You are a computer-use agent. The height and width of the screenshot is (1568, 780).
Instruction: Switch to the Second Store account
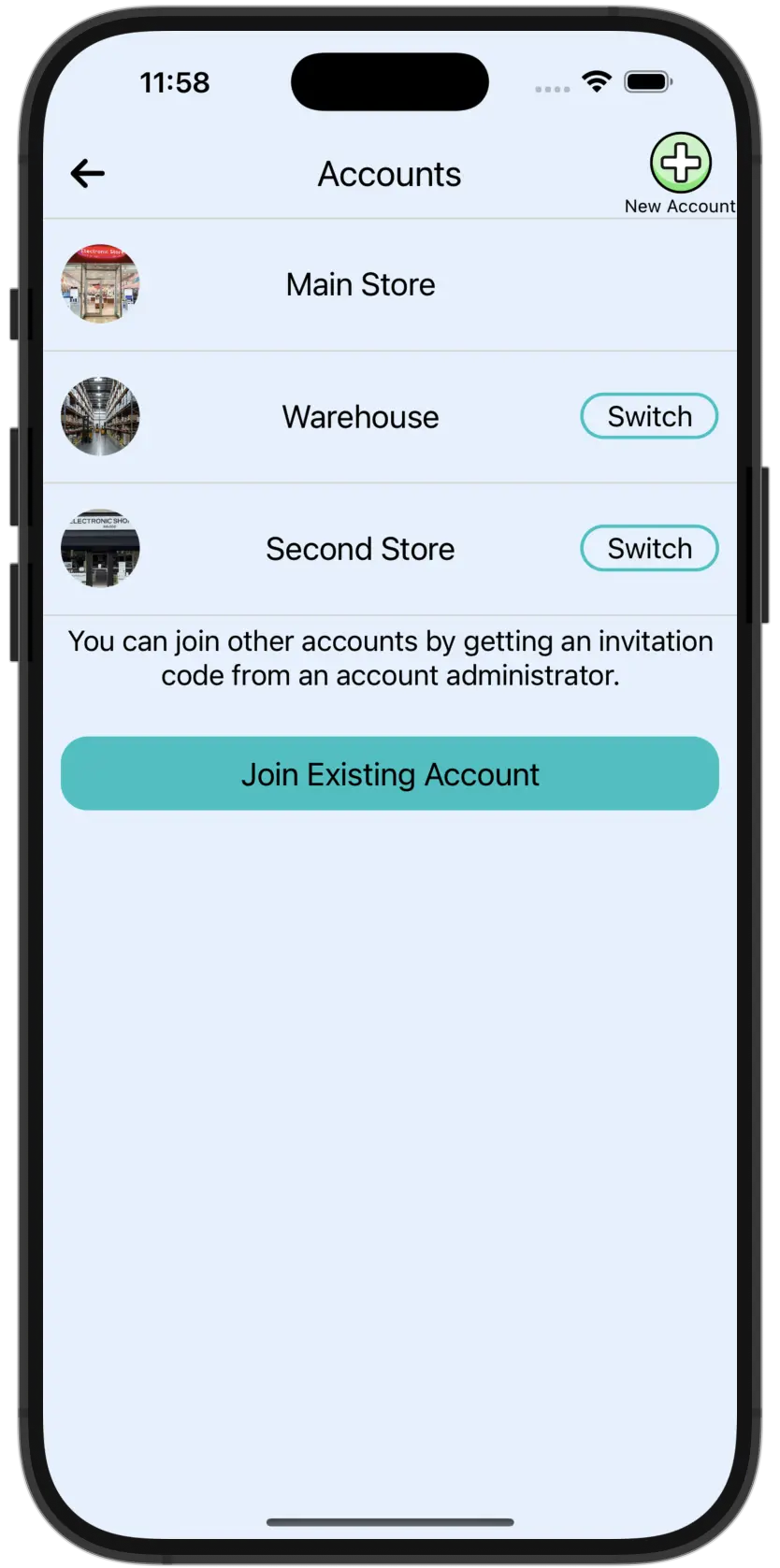pos(649,549)
